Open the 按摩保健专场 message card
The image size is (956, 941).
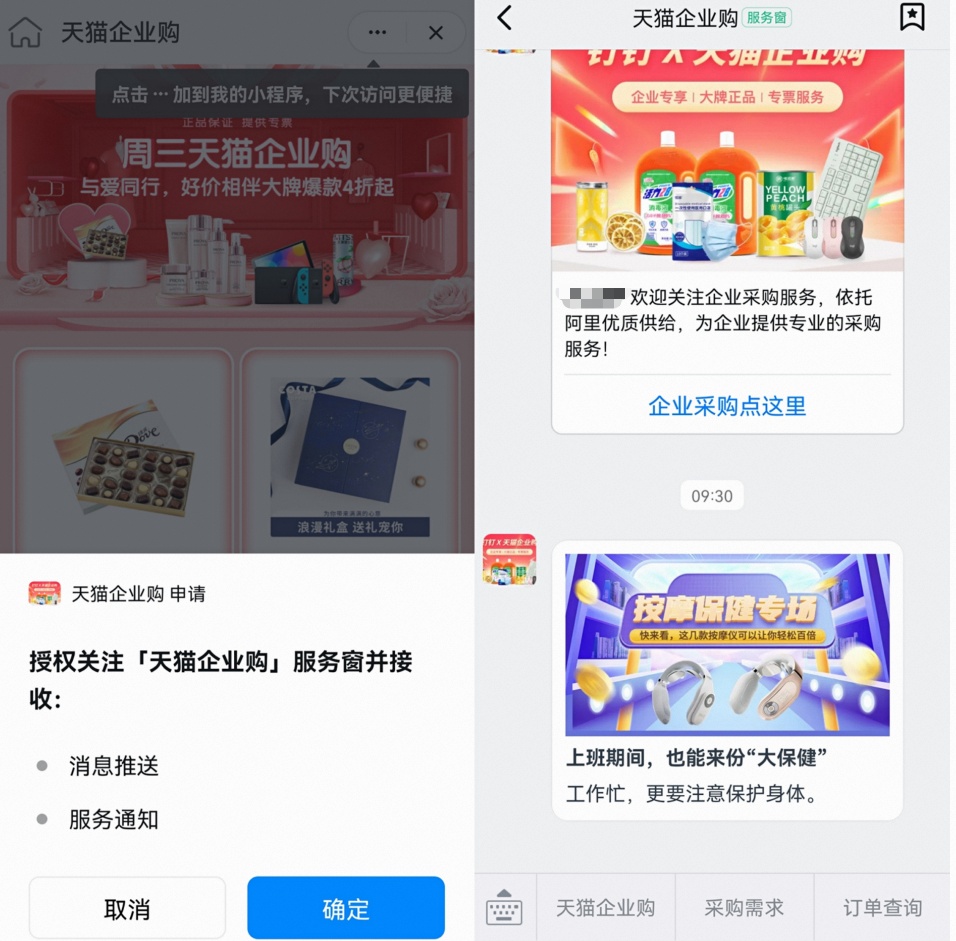tap(727, 680)
